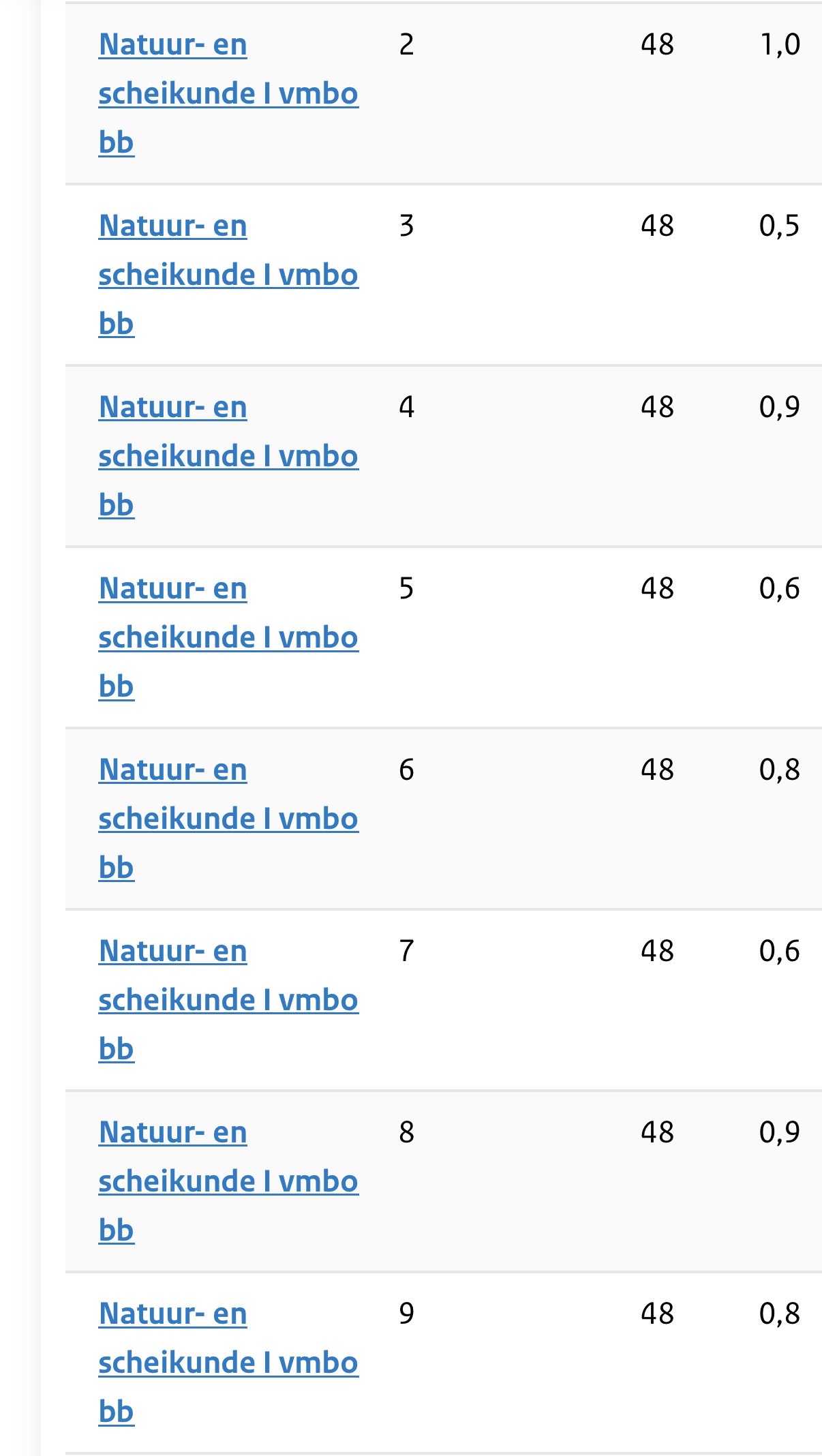
Task: Open the Natuur- en scheikunde link in row 9
Action: coord(228,1363)
